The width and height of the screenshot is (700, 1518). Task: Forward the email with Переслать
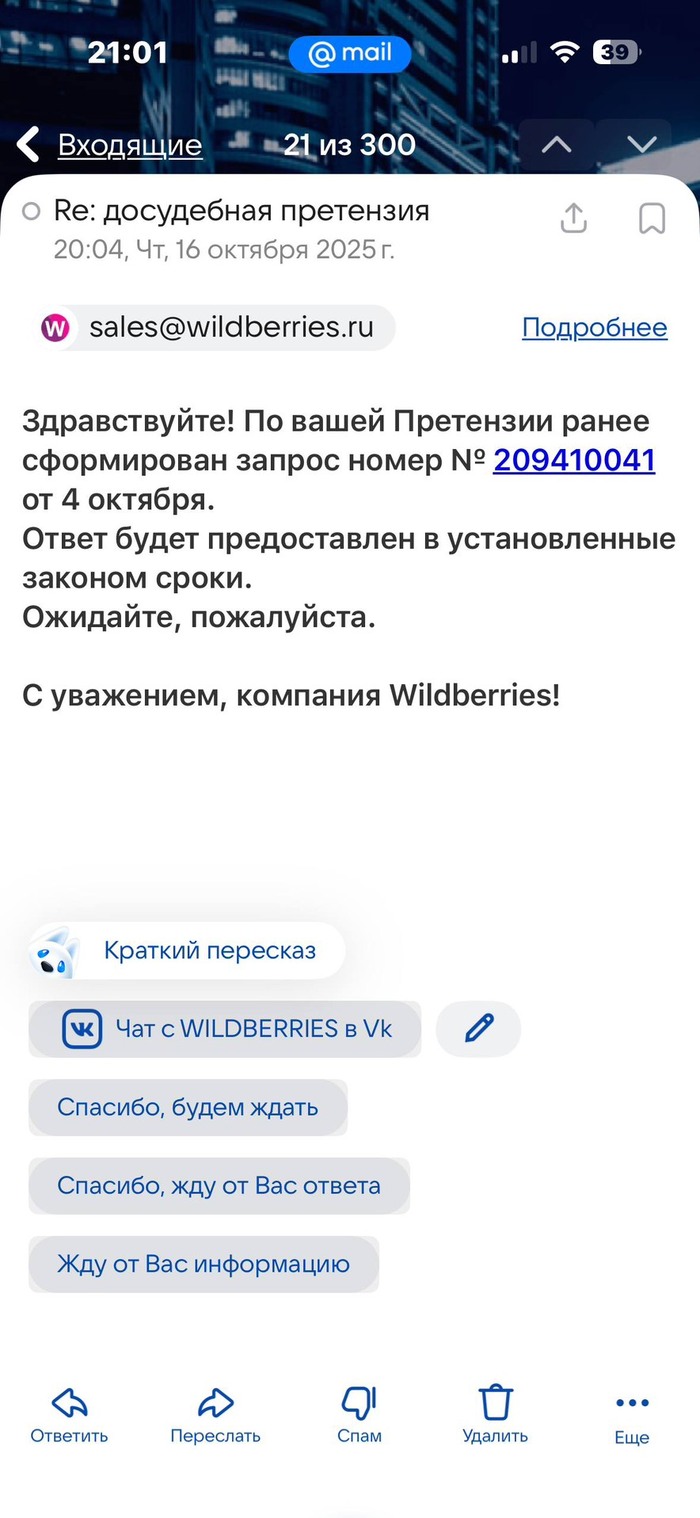[x=215, y=1415]
